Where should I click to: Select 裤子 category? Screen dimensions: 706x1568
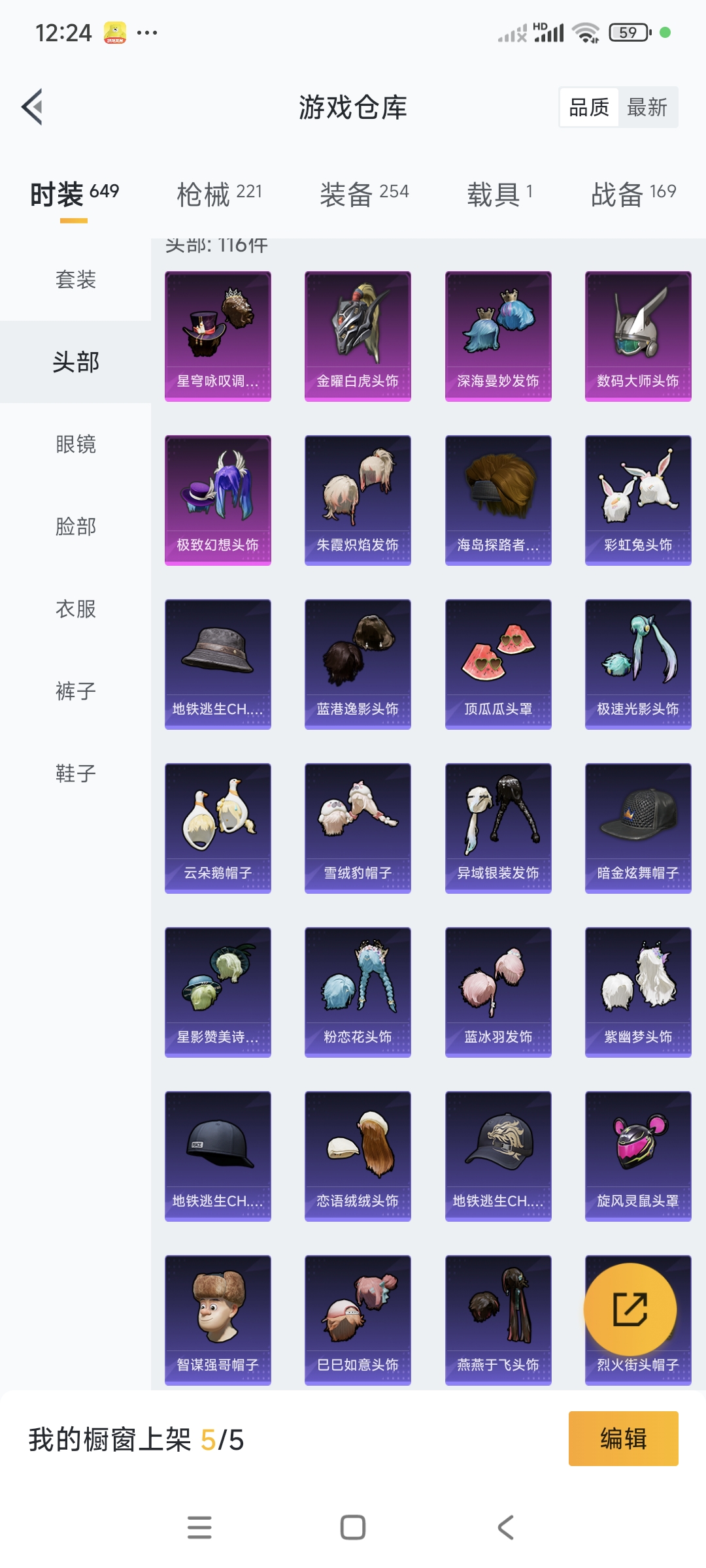tap(76, 691)
